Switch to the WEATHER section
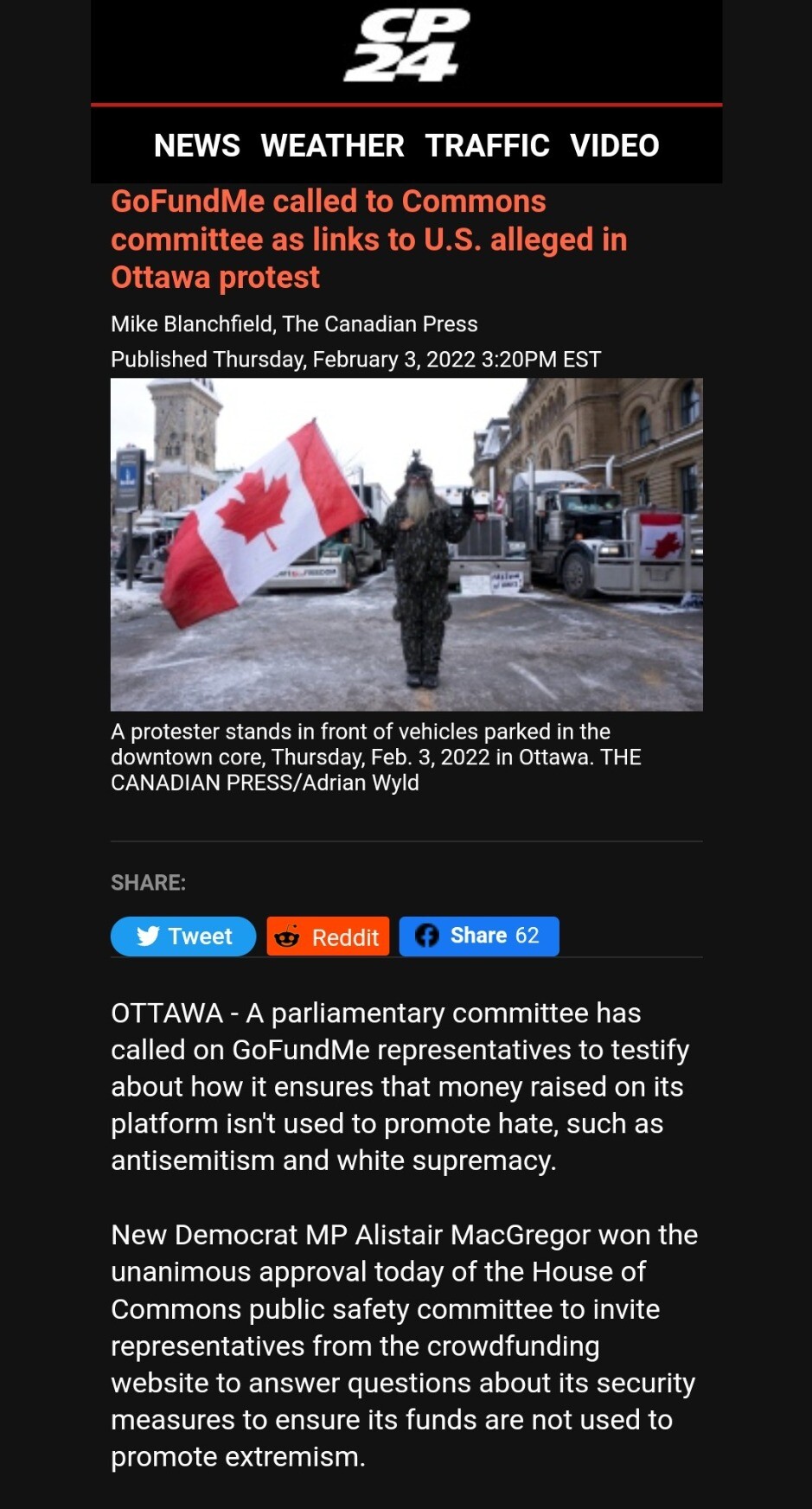Viewport: 812px width, 1509px height. point(332,145)
